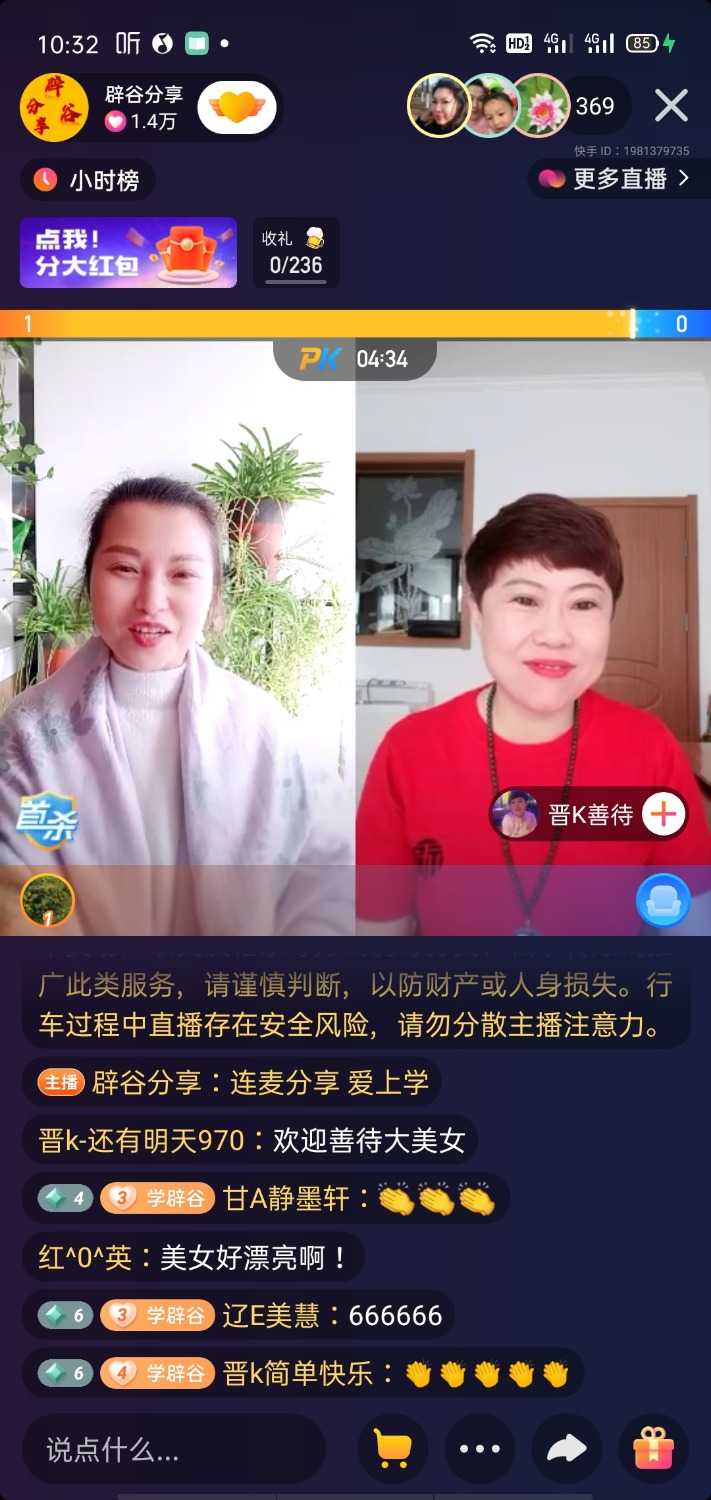Image resolution: width=711 pixels, height=1500 pixels.
Task: Open the 收礼 0/236 gift task
Action: click(x=296, y=253)
